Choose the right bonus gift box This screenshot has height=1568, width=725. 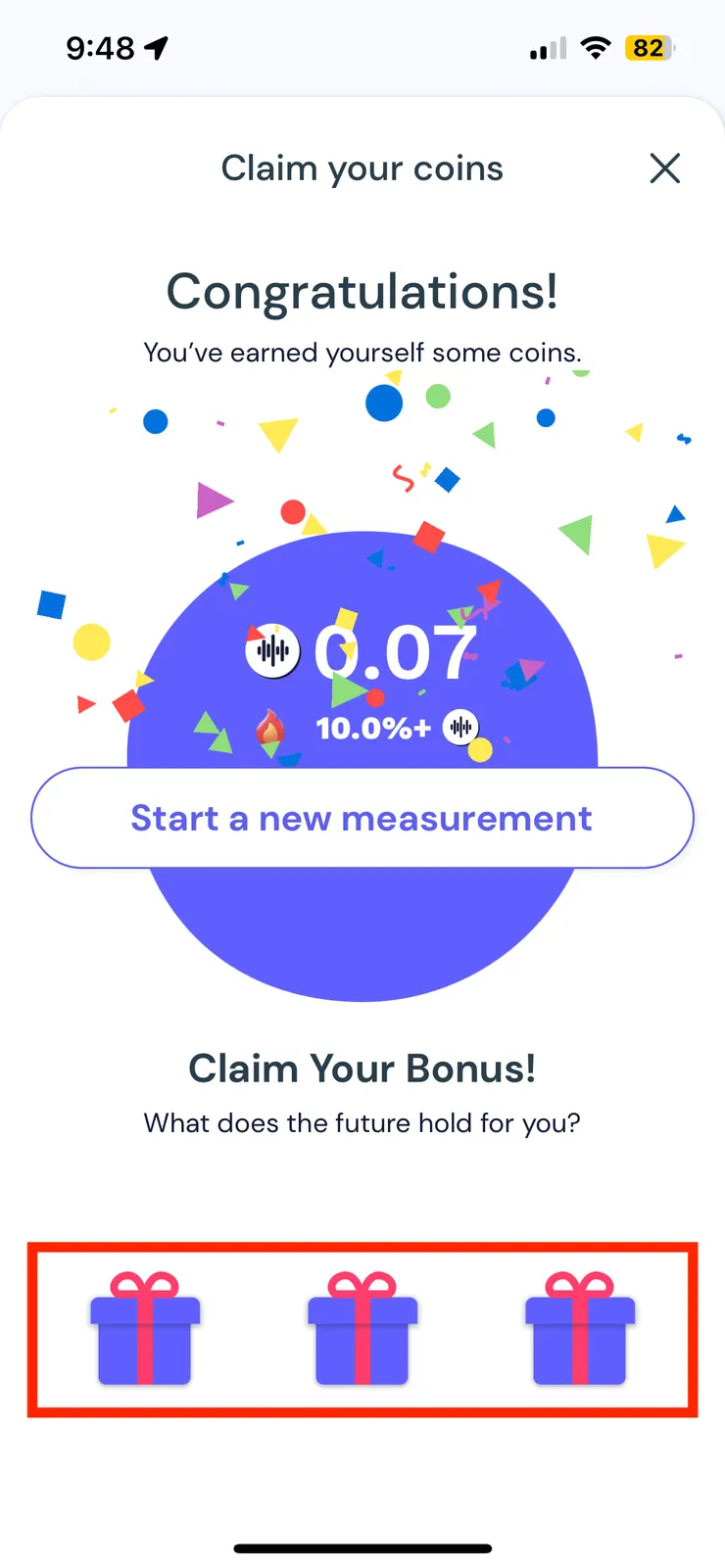(x=580, y=1330)
